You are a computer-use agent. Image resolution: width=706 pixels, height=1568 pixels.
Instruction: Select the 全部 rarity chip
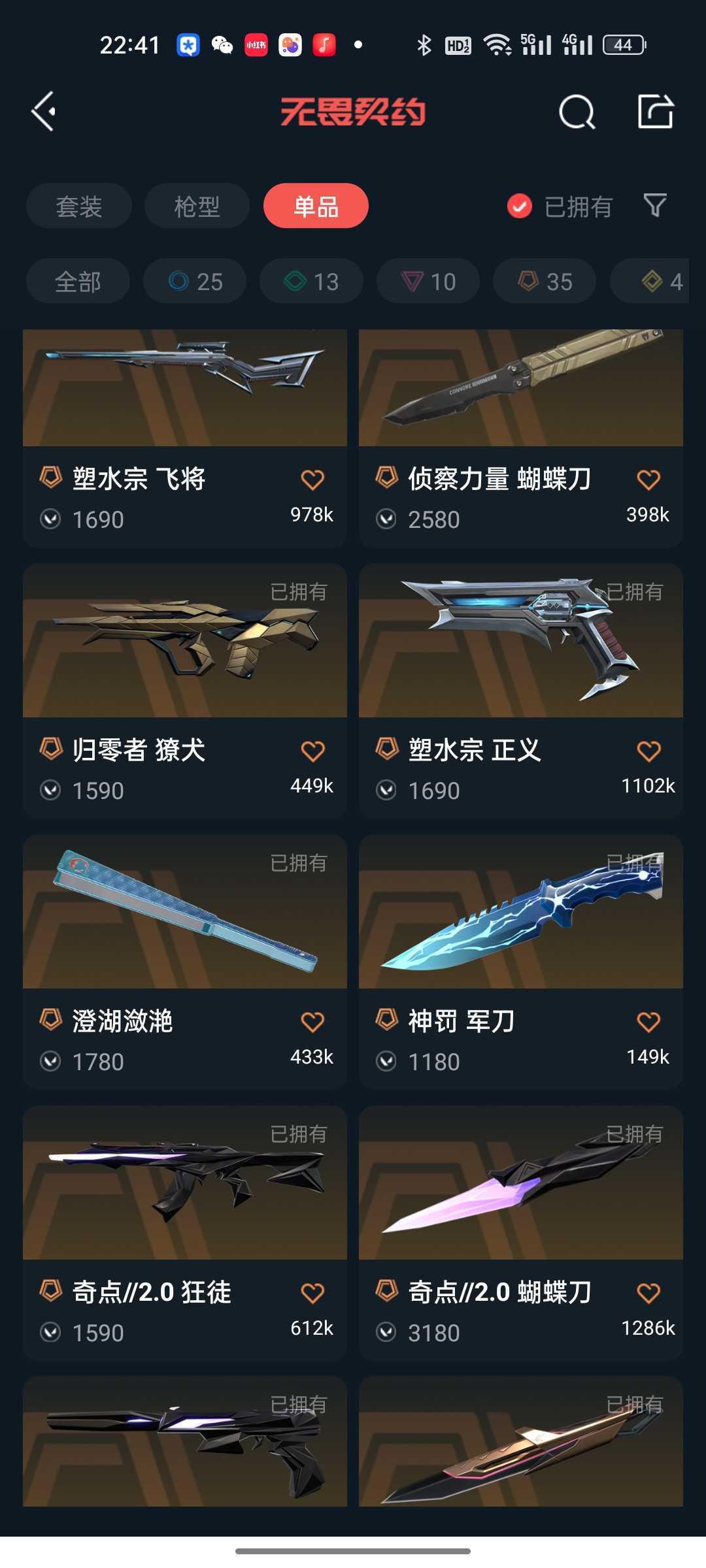(x=78, y=282)
